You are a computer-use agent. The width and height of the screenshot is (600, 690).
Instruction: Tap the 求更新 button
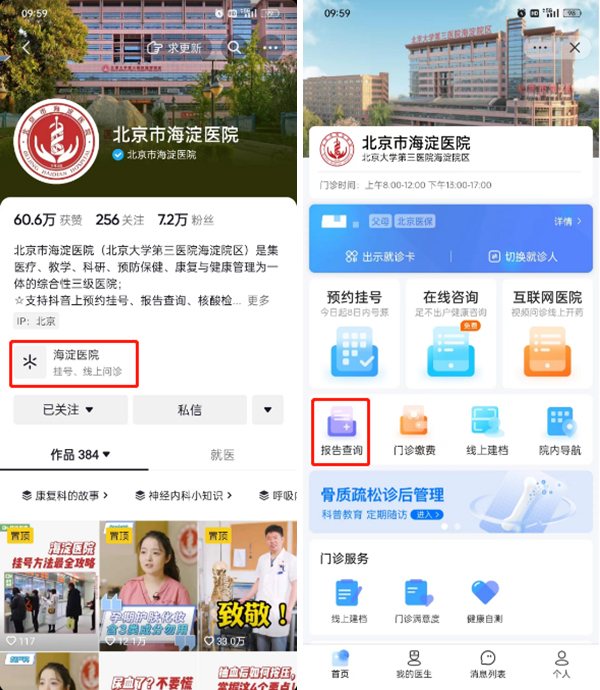[x=173, y=47]
